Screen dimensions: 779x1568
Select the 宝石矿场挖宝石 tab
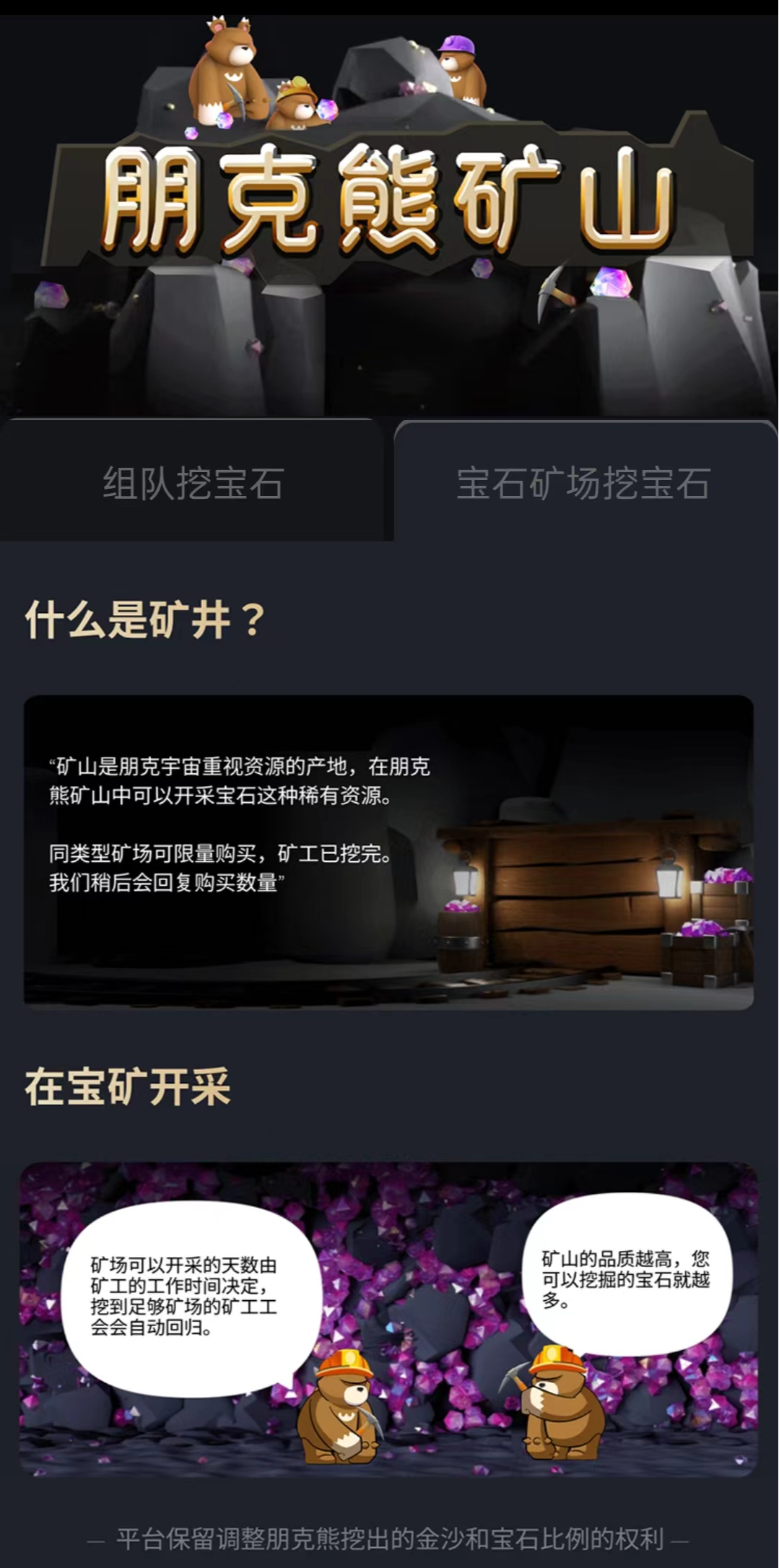[584, 482]
